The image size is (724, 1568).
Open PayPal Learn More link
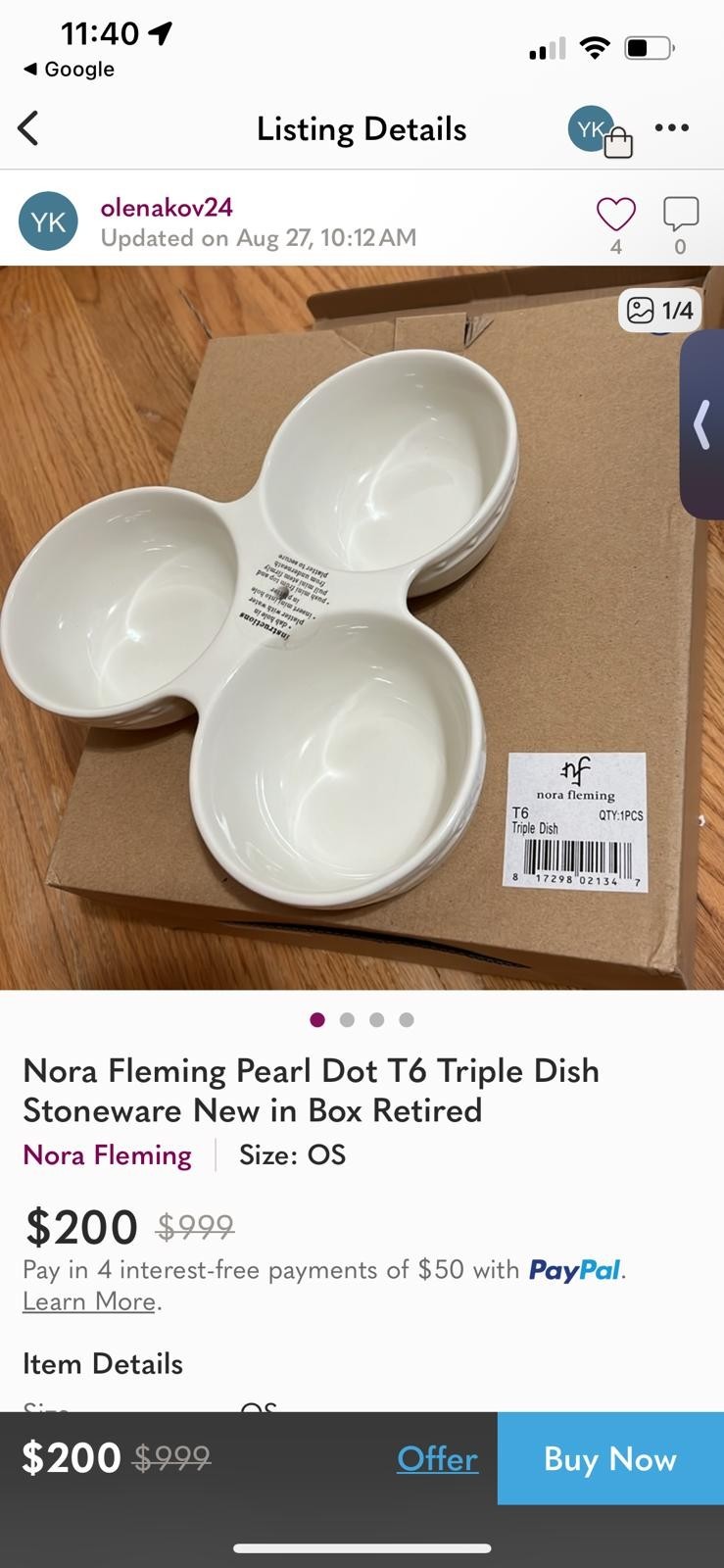point(89,1301)
